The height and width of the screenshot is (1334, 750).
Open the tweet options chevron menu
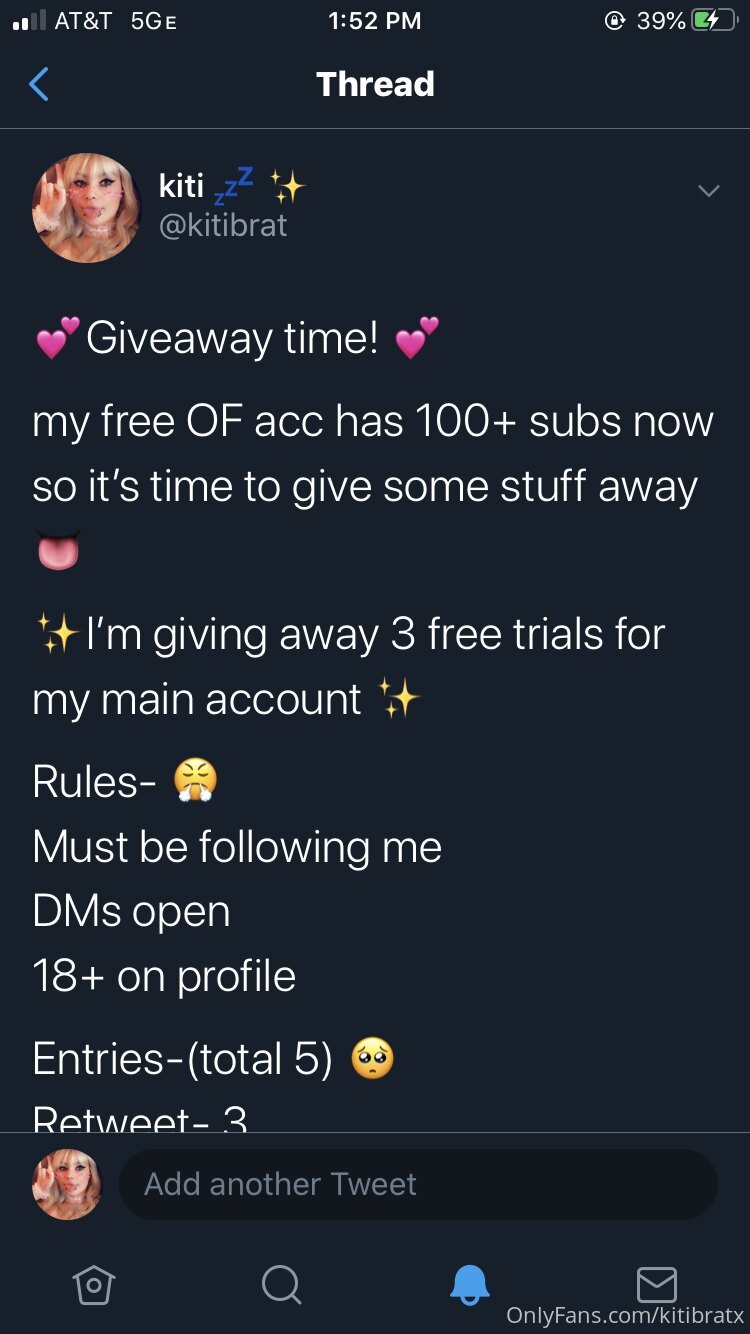708,191
